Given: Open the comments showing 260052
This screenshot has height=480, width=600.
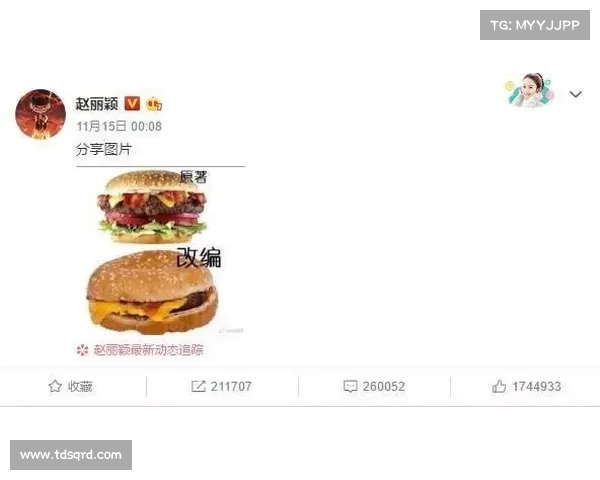Looking at the screenshot, I should (x=373, y=386).
